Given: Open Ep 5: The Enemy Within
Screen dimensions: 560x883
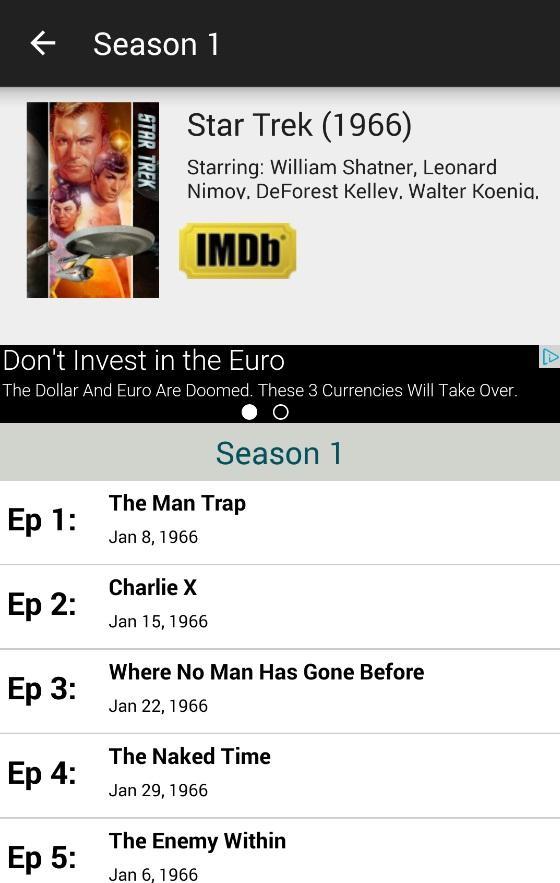Looking at the screenshot, I should click(280, 851).
